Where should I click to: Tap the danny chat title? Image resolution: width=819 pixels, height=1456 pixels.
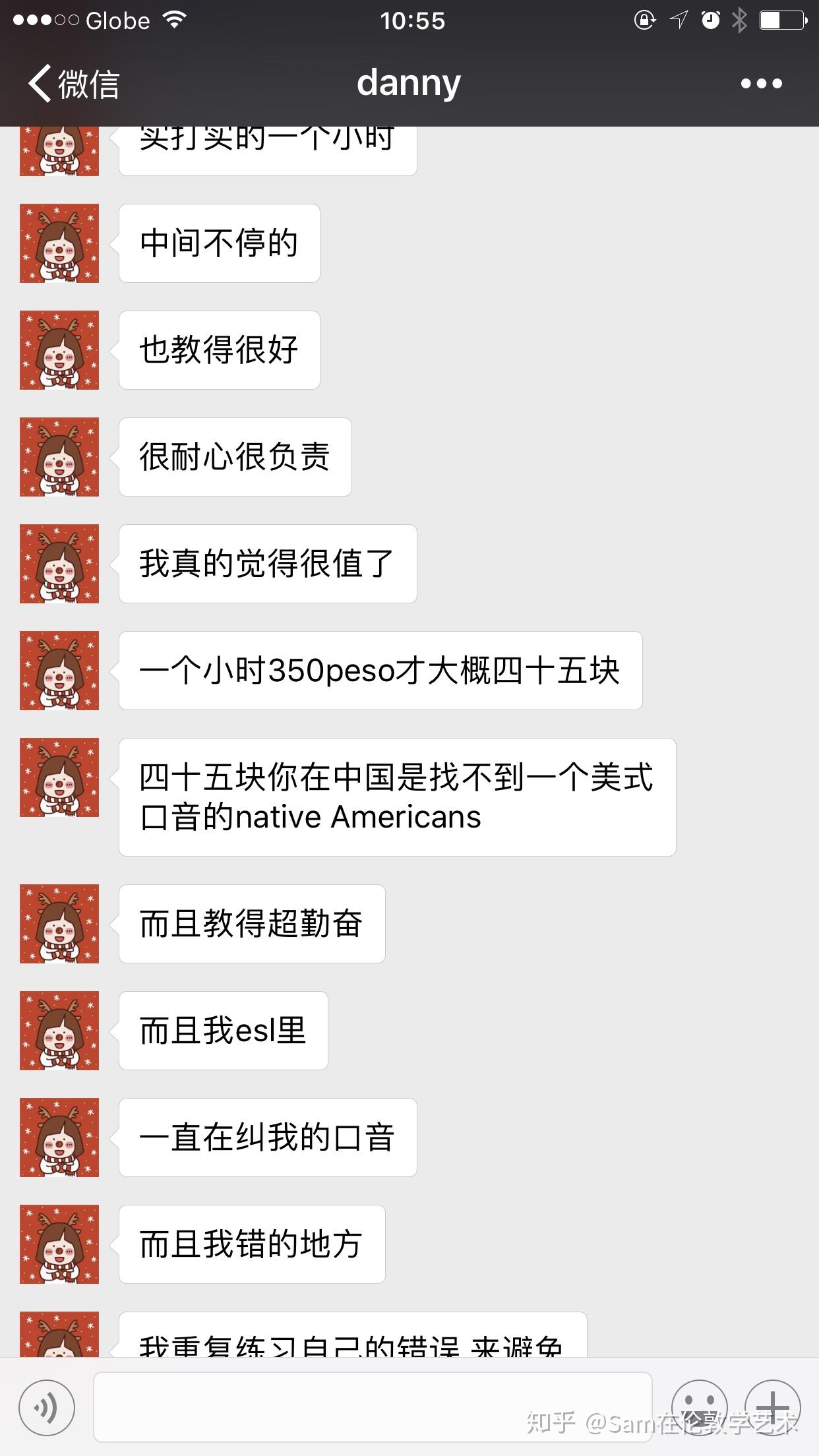coord(409,82)
